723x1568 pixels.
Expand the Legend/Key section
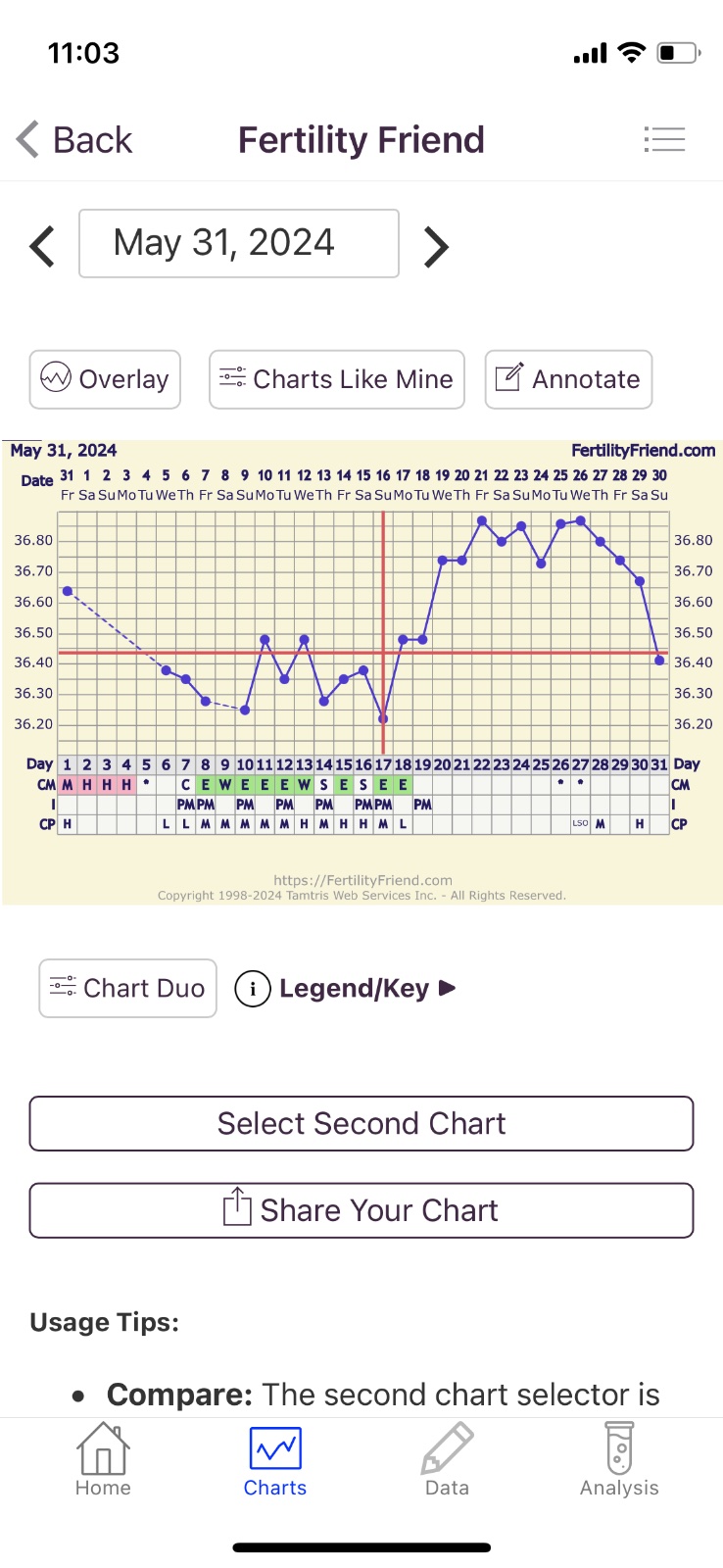coord(347,988)
